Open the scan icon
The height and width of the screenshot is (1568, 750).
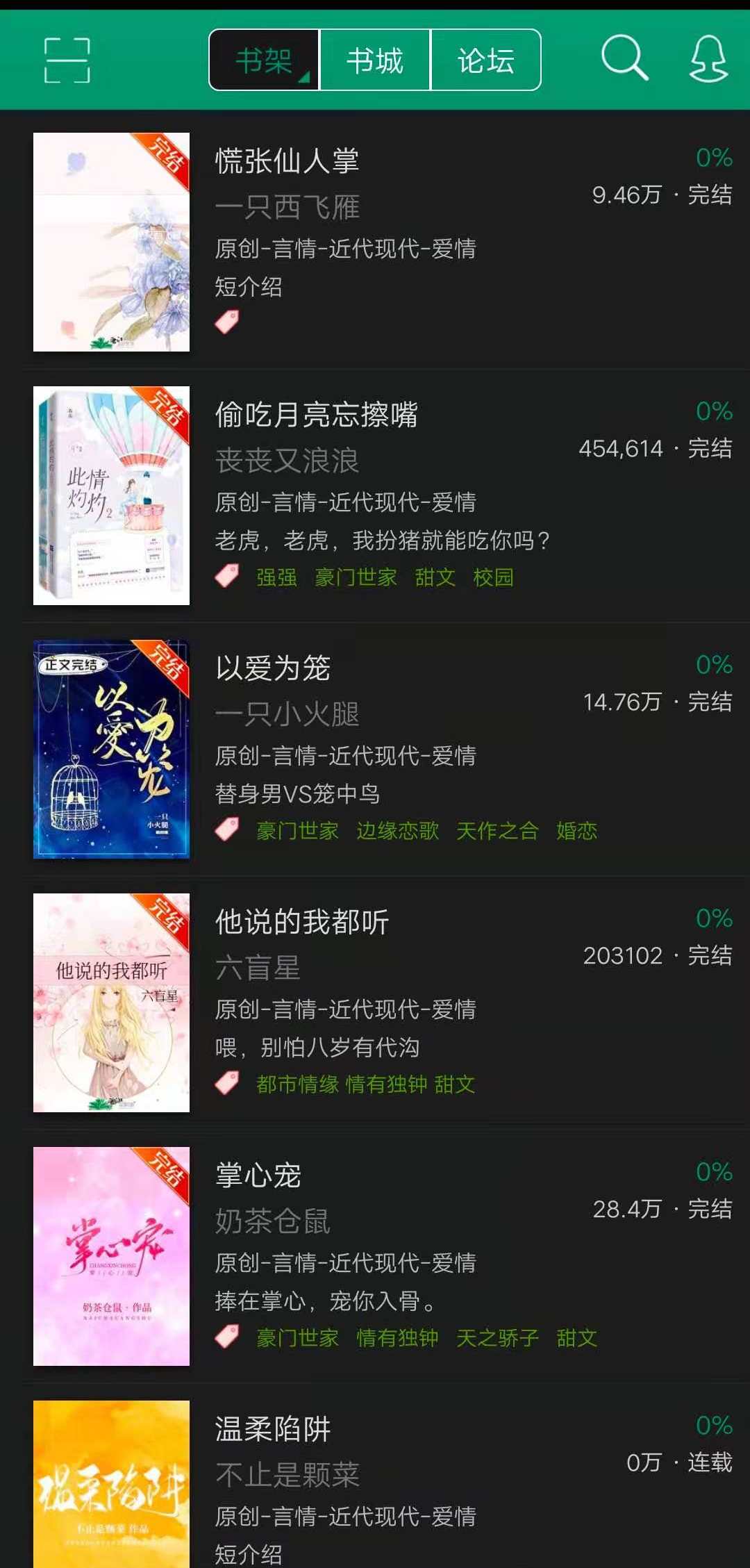coord(67,60)
